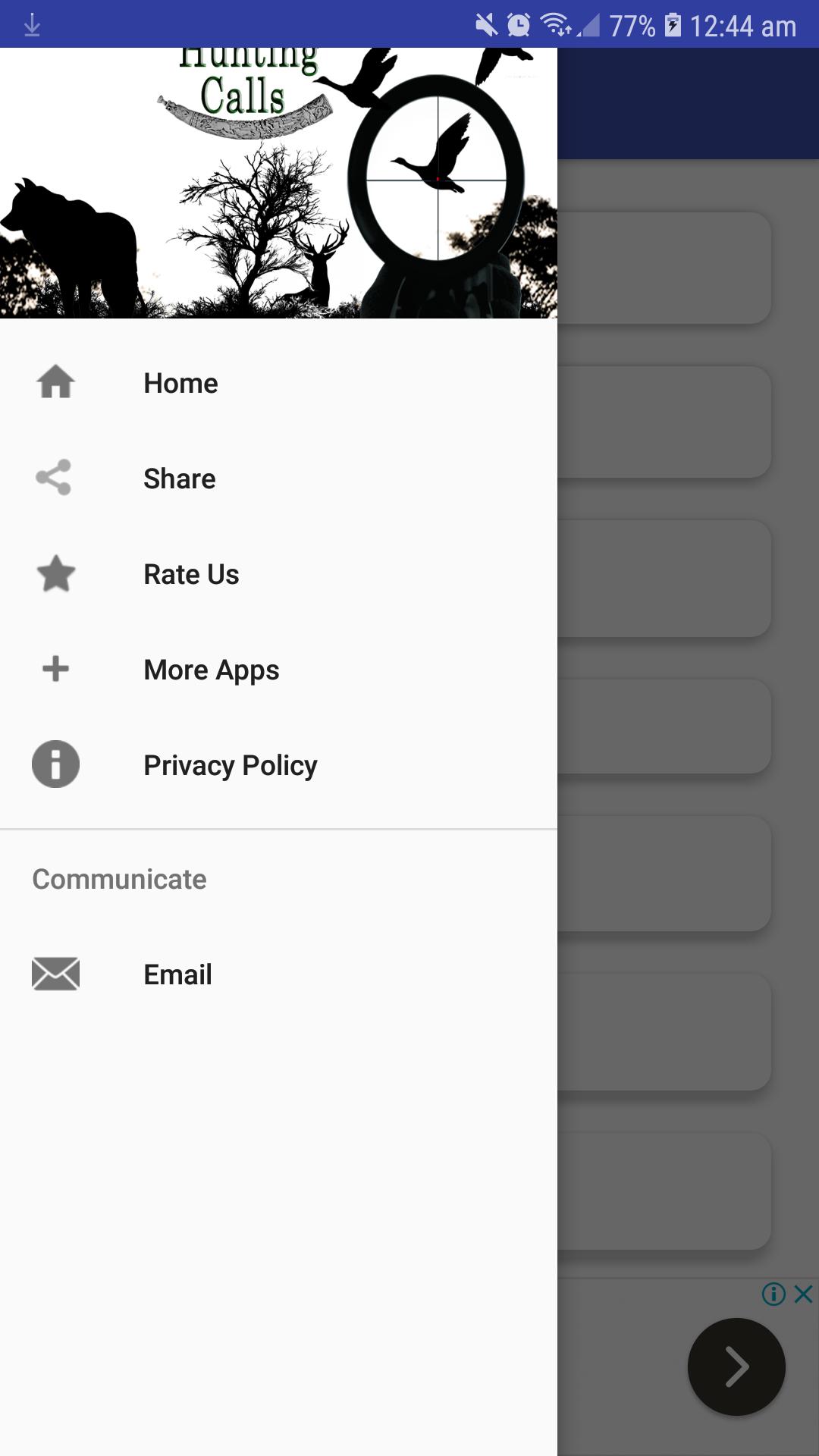This screenshot has width=819, height=1456.
Task: Open More Apps
Action: pyautogui.click(x=278, y=670)
